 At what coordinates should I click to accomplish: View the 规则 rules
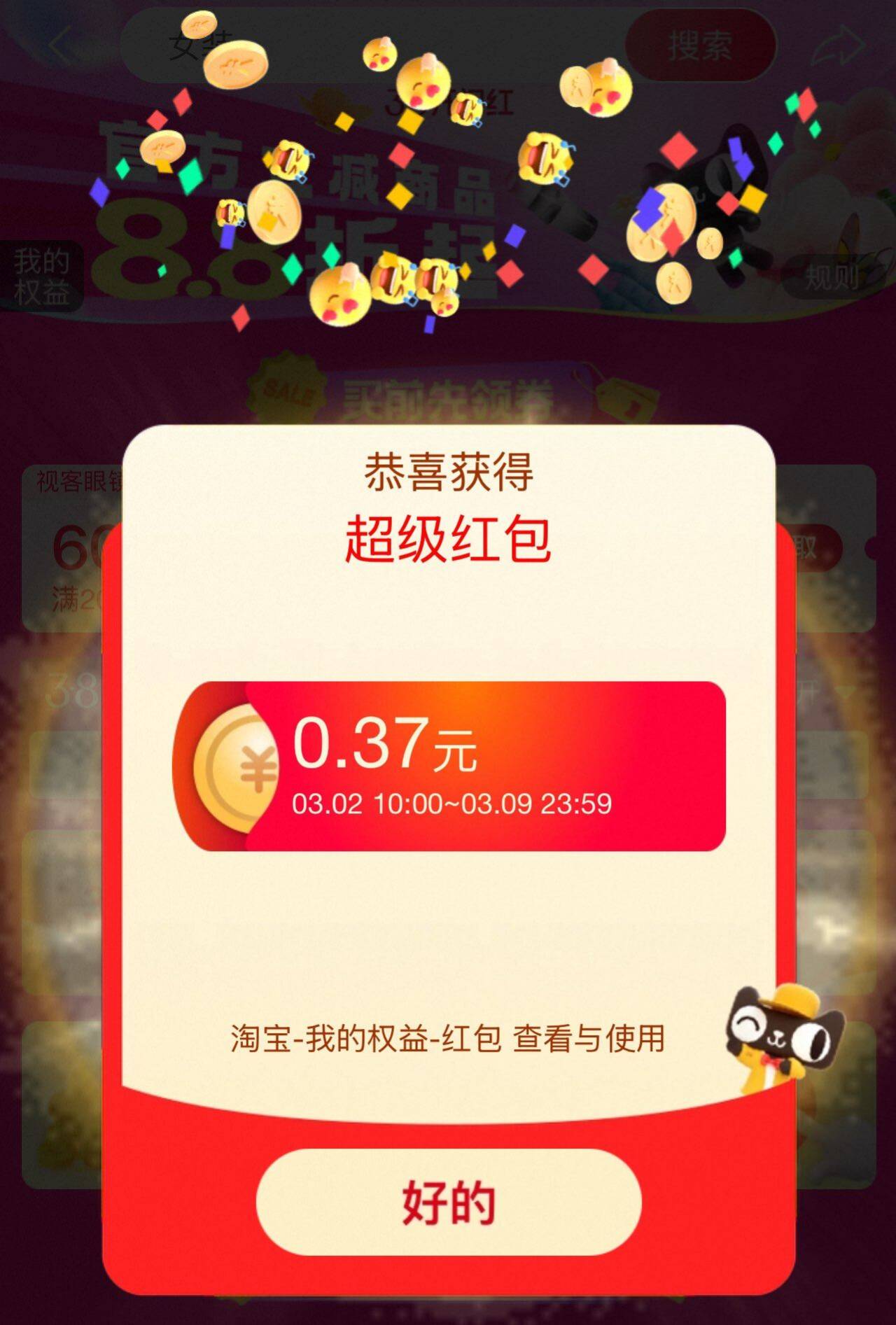click(x=833, y=277)
